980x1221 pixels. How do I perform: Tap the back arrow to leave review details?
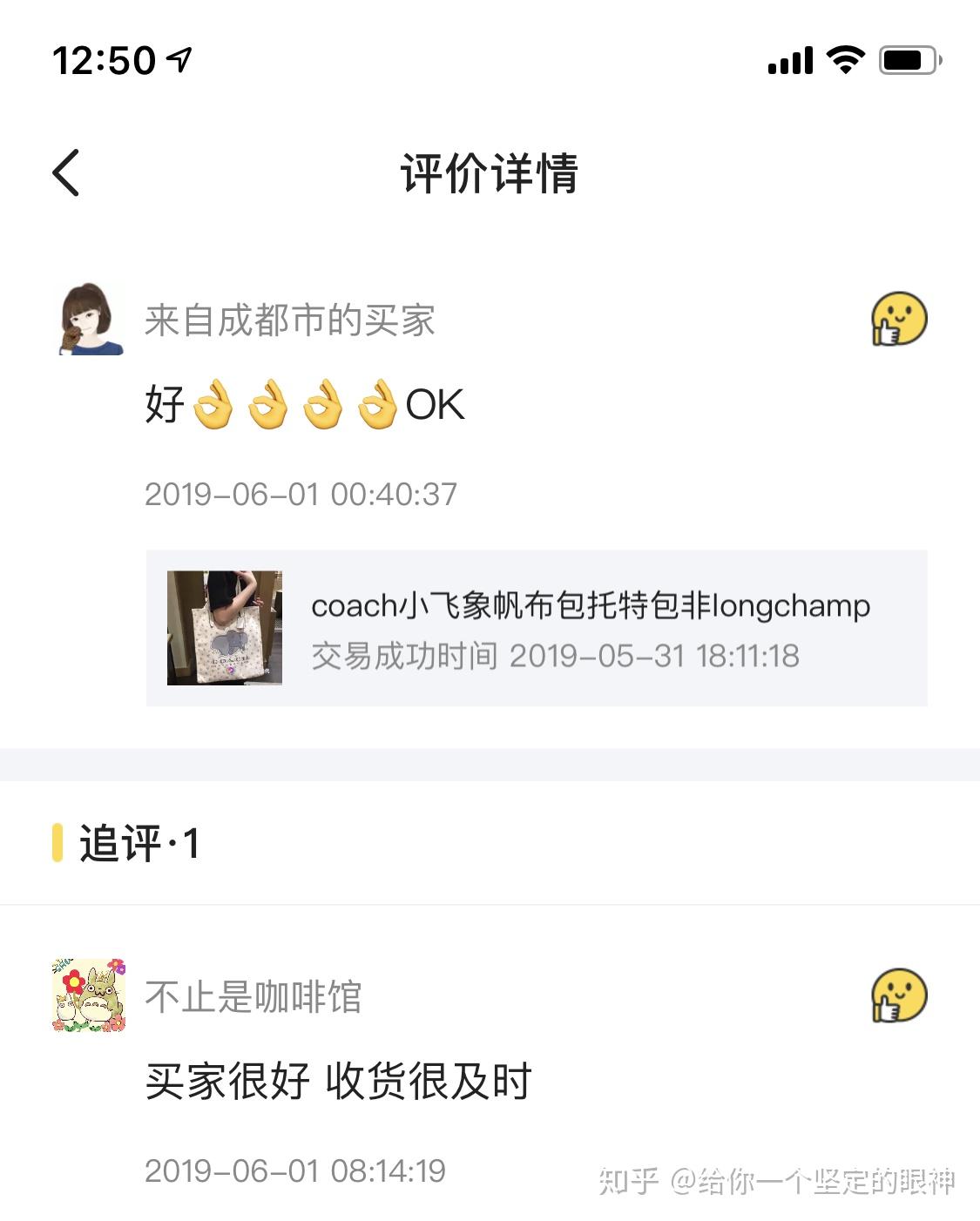pyautogui.click(x=65, y=171)
